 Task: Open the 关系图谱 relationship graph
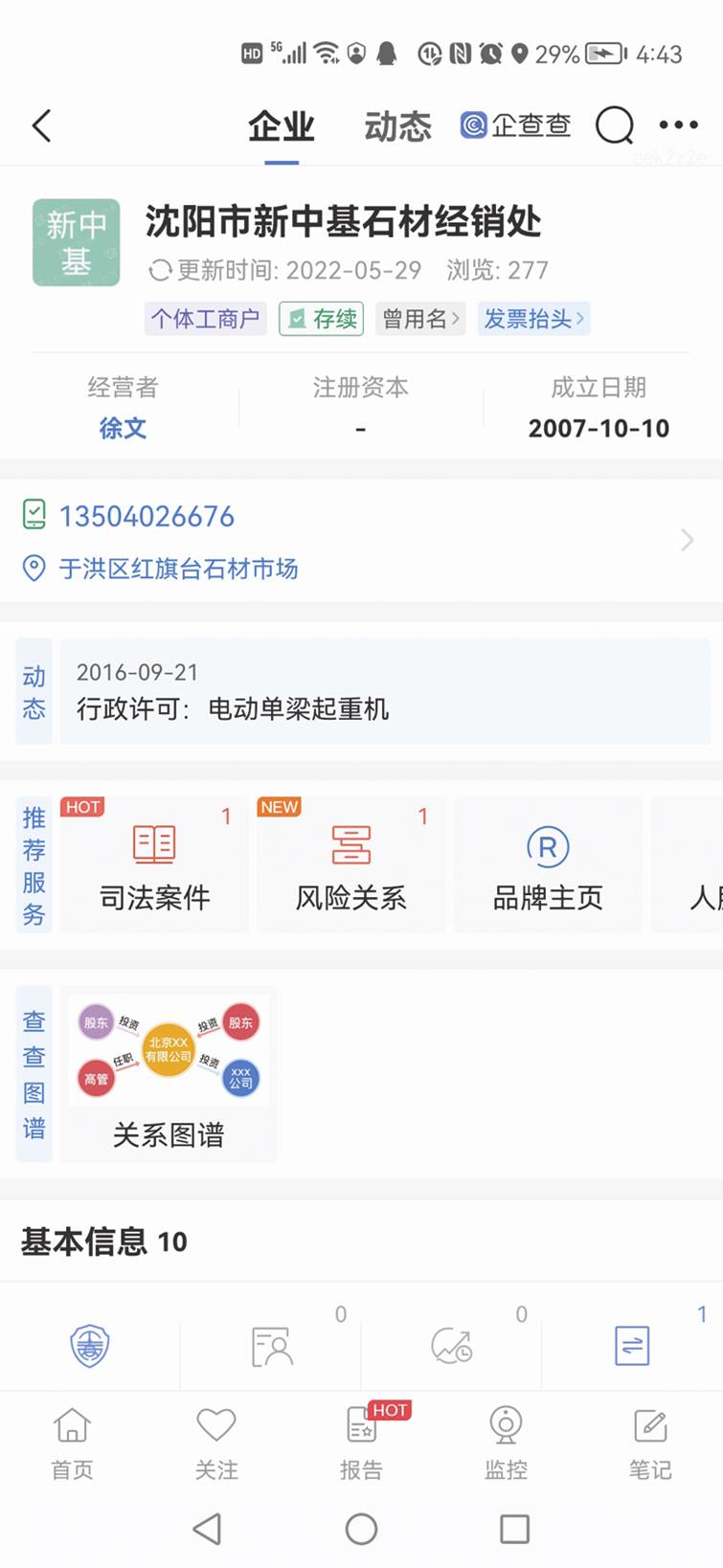pos(169,1074)
